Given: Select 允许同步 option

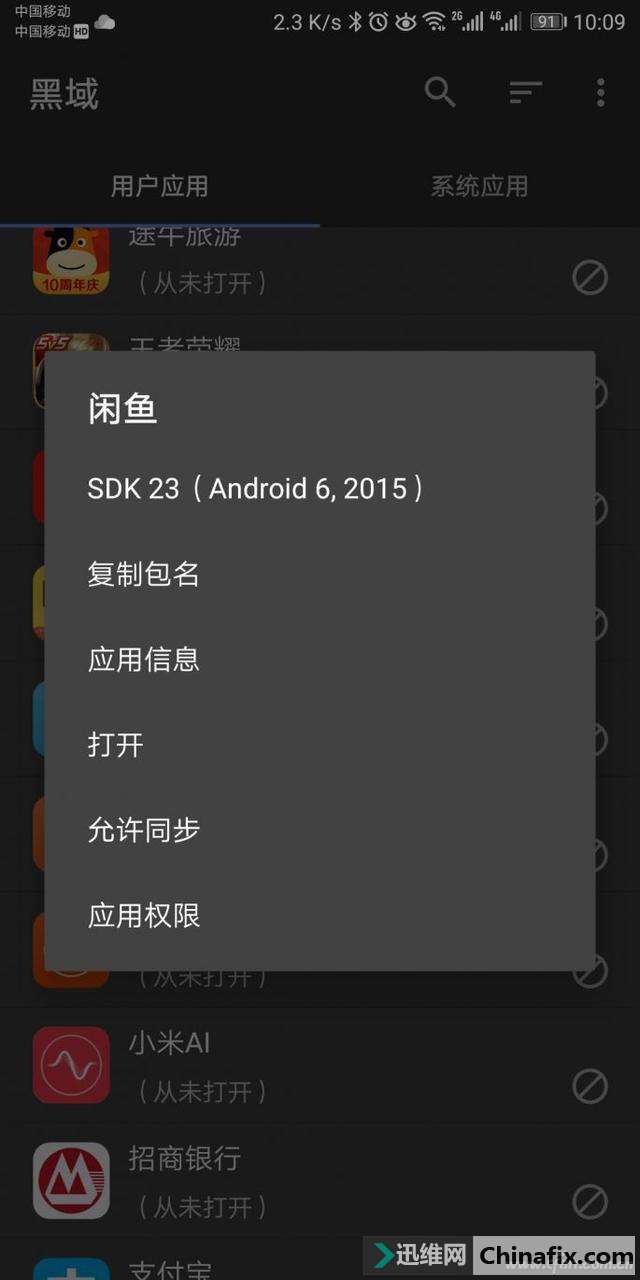Looking at the screenshot, I should tap(143, 830).
